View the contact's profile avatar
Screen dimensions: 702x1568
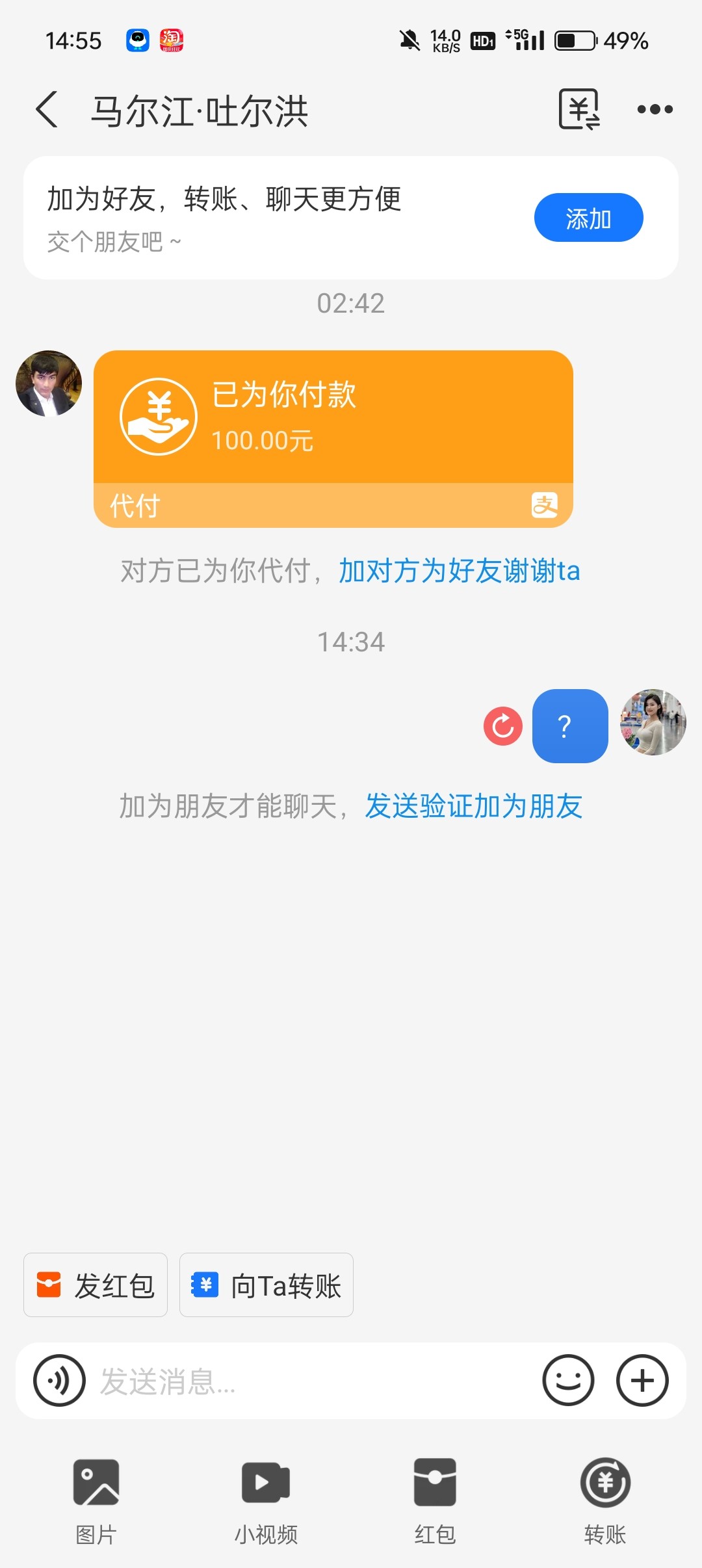(x=49, y=384)
